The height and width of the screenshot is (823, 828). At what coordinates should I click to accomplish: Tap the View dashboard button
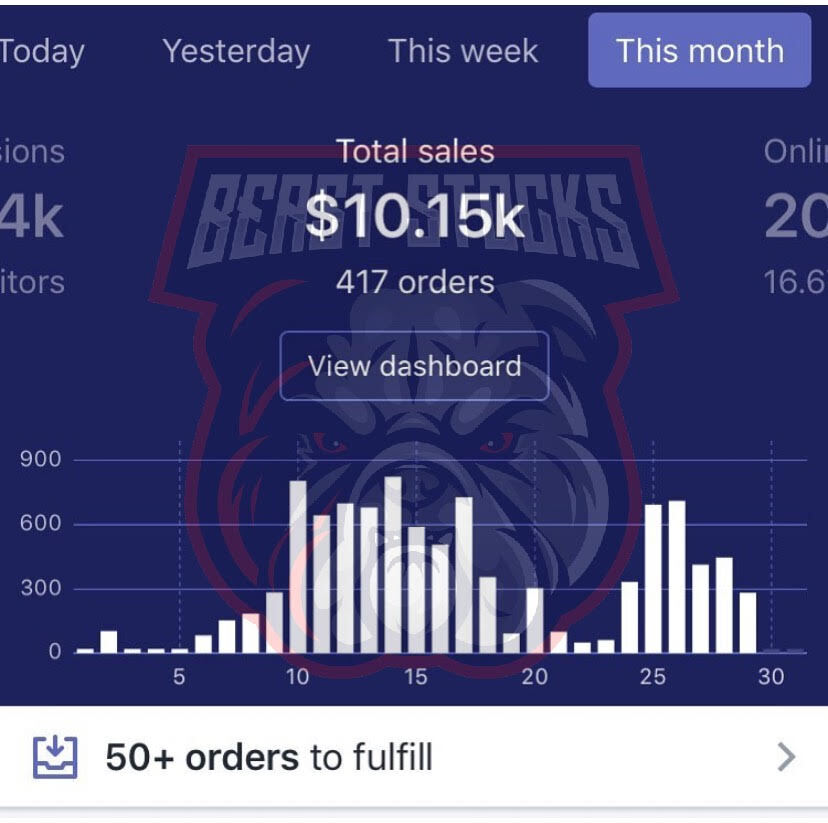pyautogui.click(x=414, y=366)
